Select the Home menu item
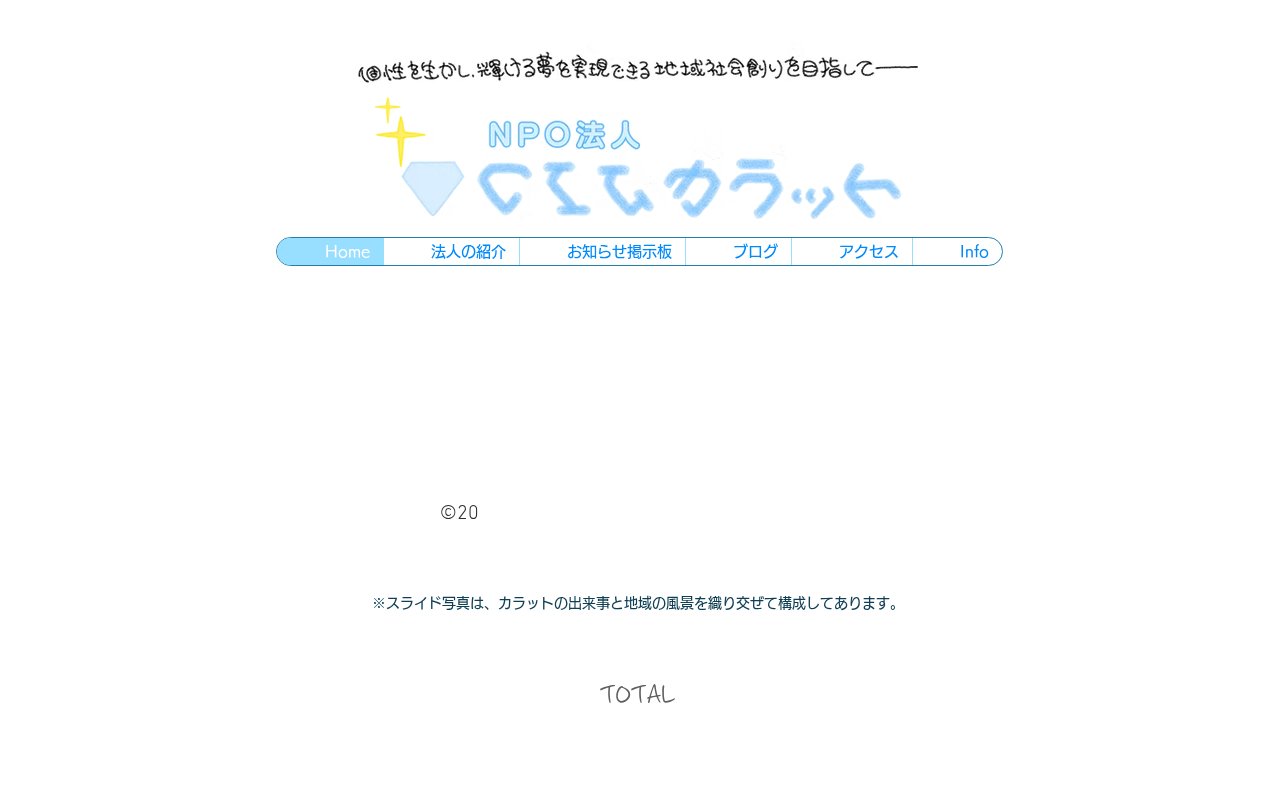This screenshot has width=1280, height=800. [331, 252]
